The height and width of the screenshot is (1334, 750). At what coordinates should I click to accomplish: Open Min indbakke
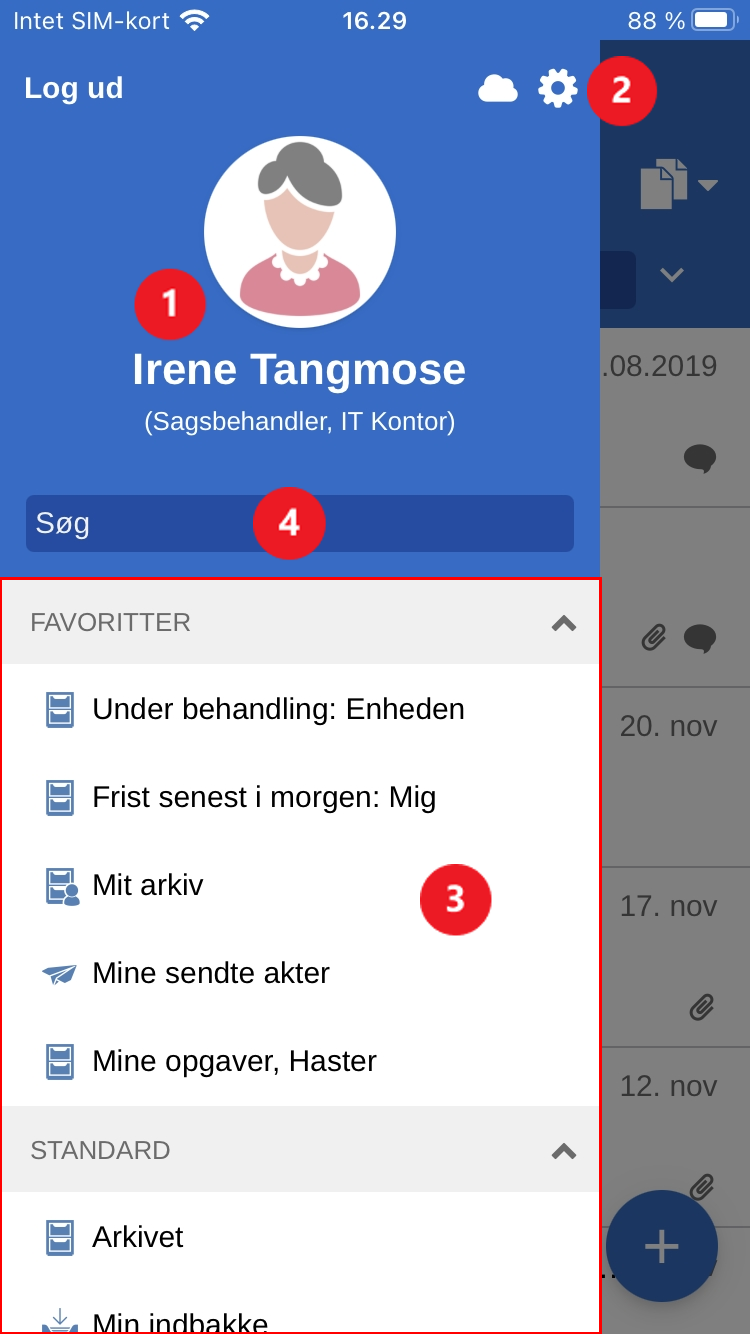(180, 1322)
